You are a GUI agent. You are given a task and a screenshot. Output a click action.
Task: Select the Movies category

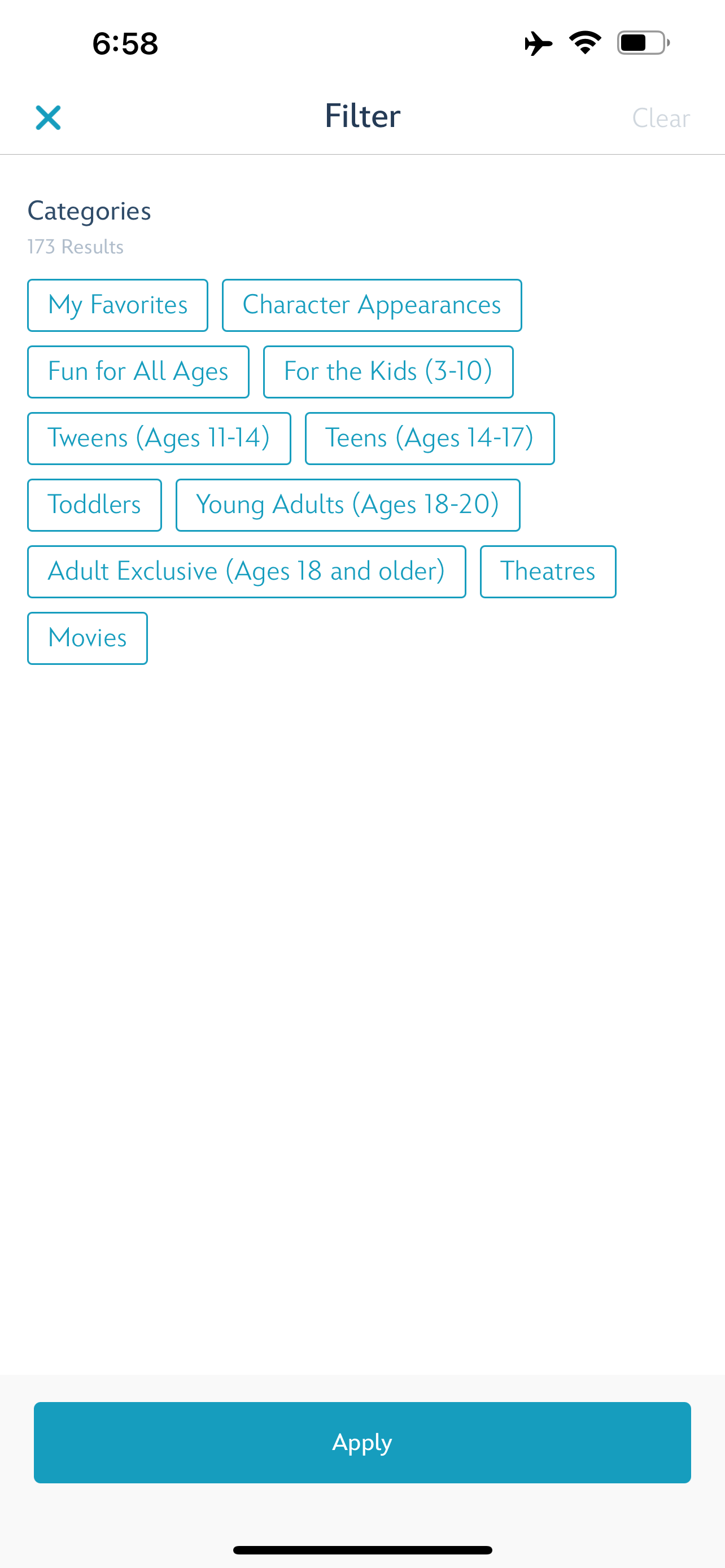coord(87,638)
